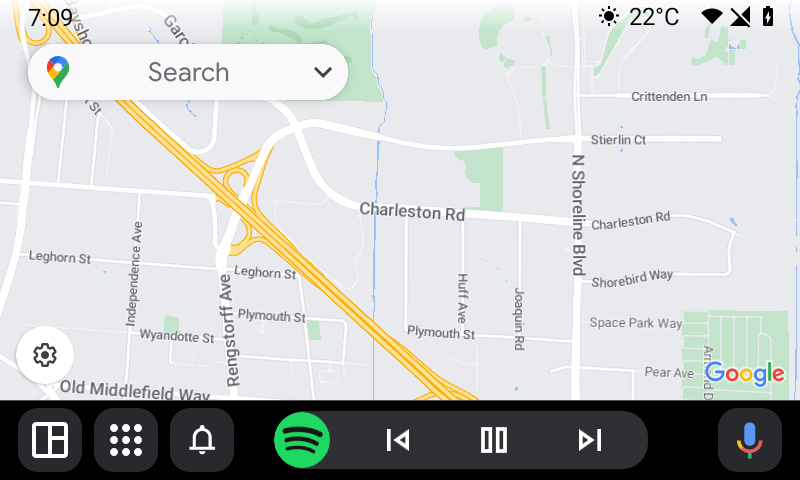Open the app launcher grid
The width and height of the screenshot is (800, 480).
pos(126,440)
